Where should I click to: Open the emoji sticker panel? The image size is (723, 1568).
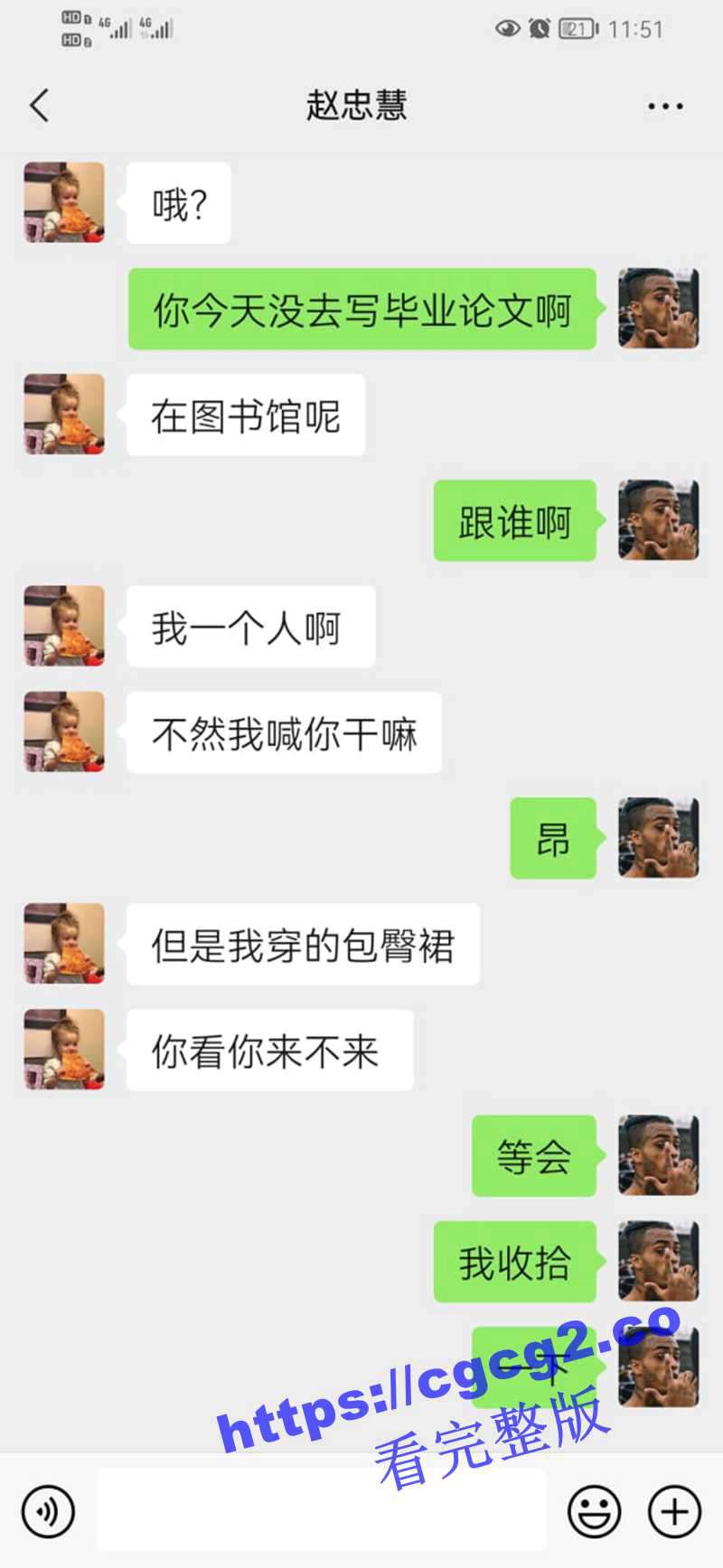594,1511
